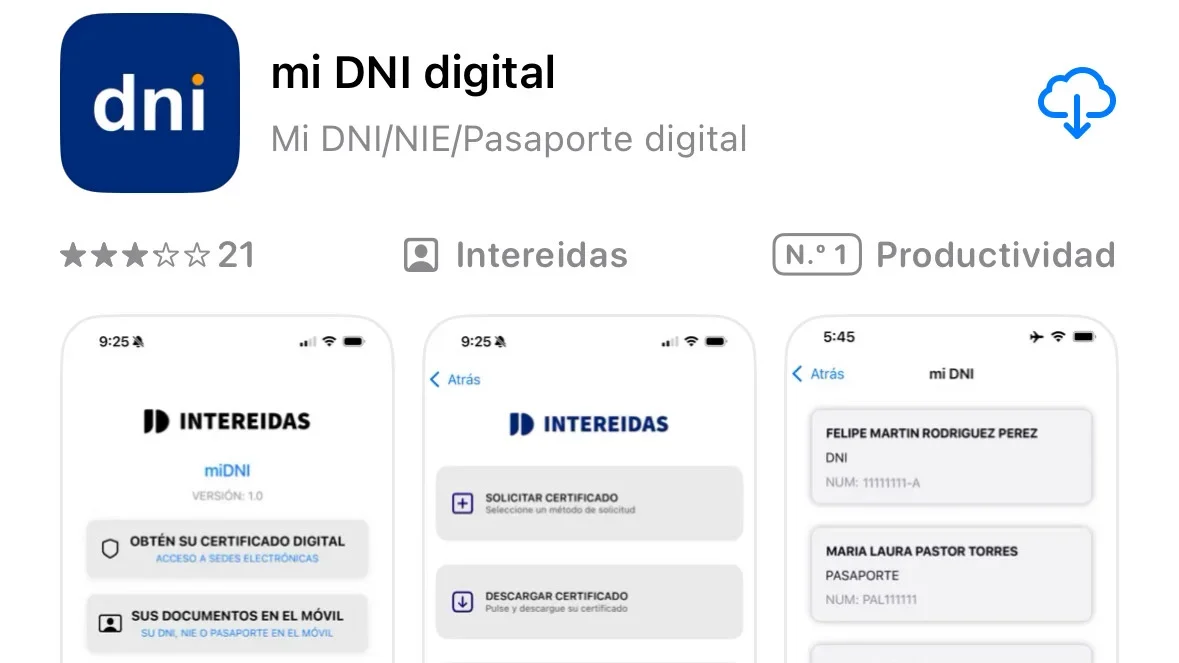Image resolution: width=1179 pixels, height=663 pixels.
Task: Open the N.º 1 Productividad chart ranking
Action: [x=943, y=256]
